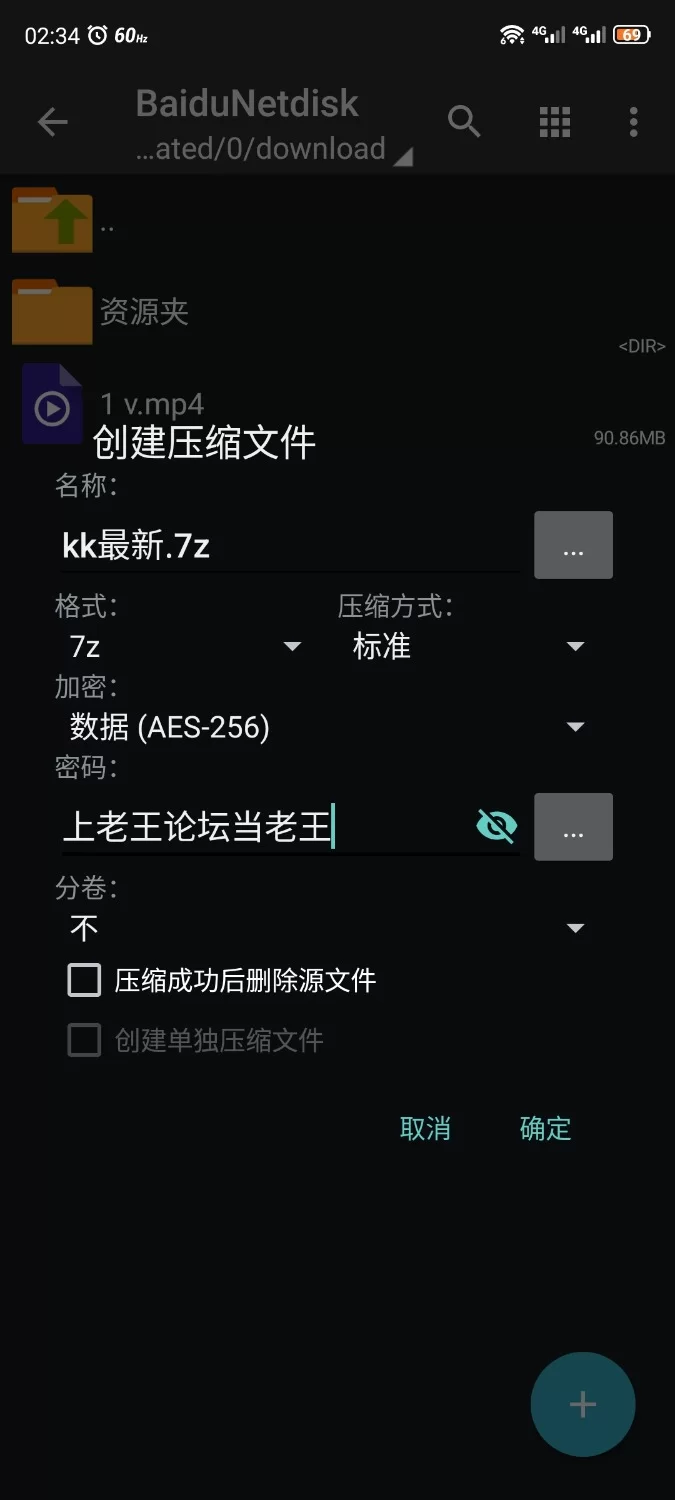Open the search icon in toolbar

(464, 122)
